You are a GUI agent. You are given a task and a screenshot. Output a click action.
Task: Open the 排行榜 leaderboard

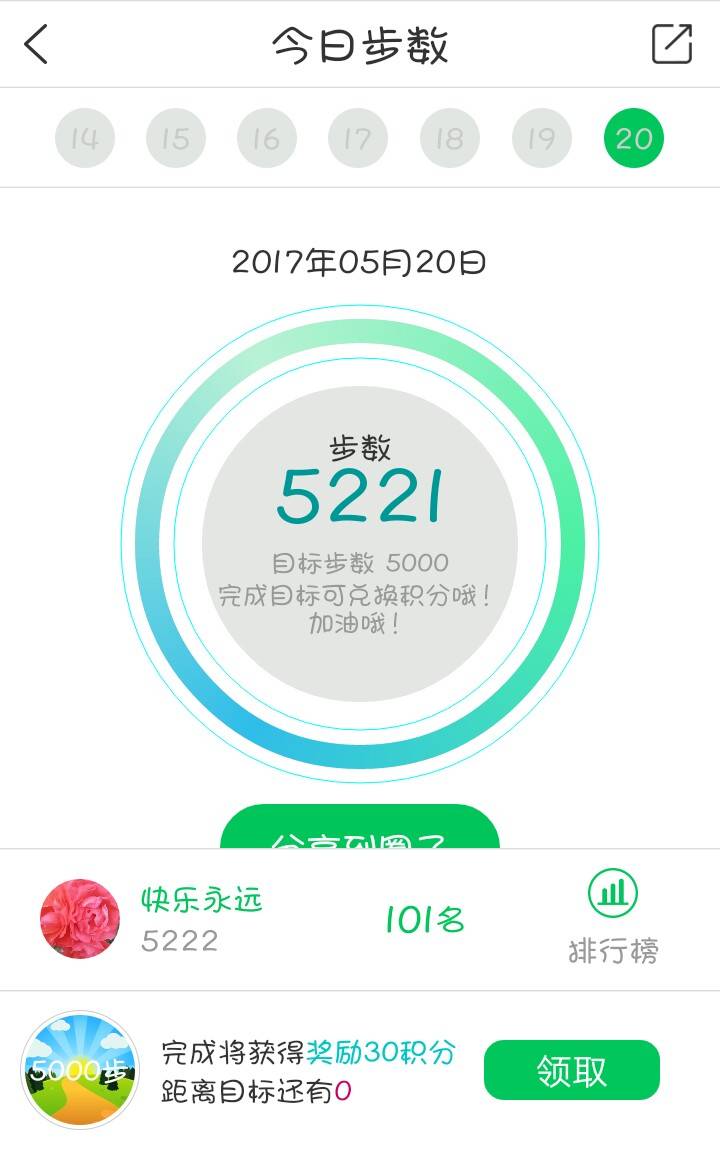(x=613, y=917)
